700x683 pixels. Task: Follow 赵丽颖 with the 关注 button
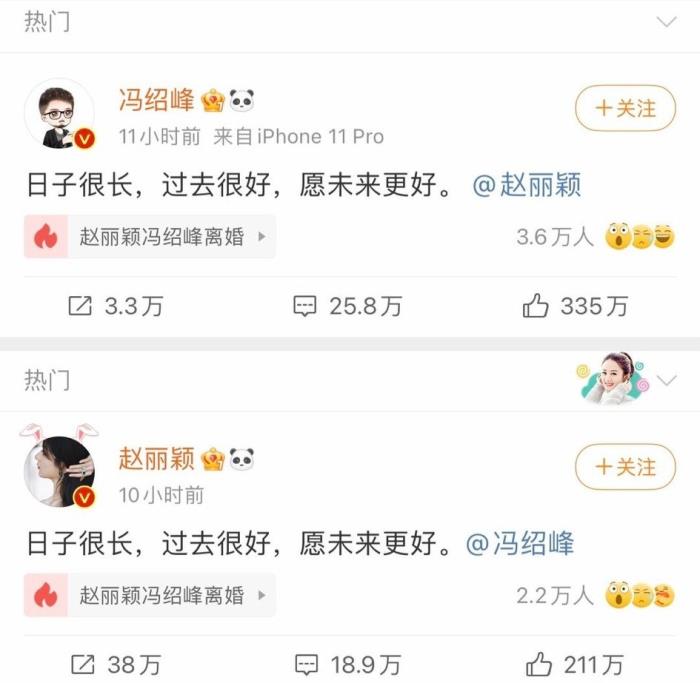point(625,467)
